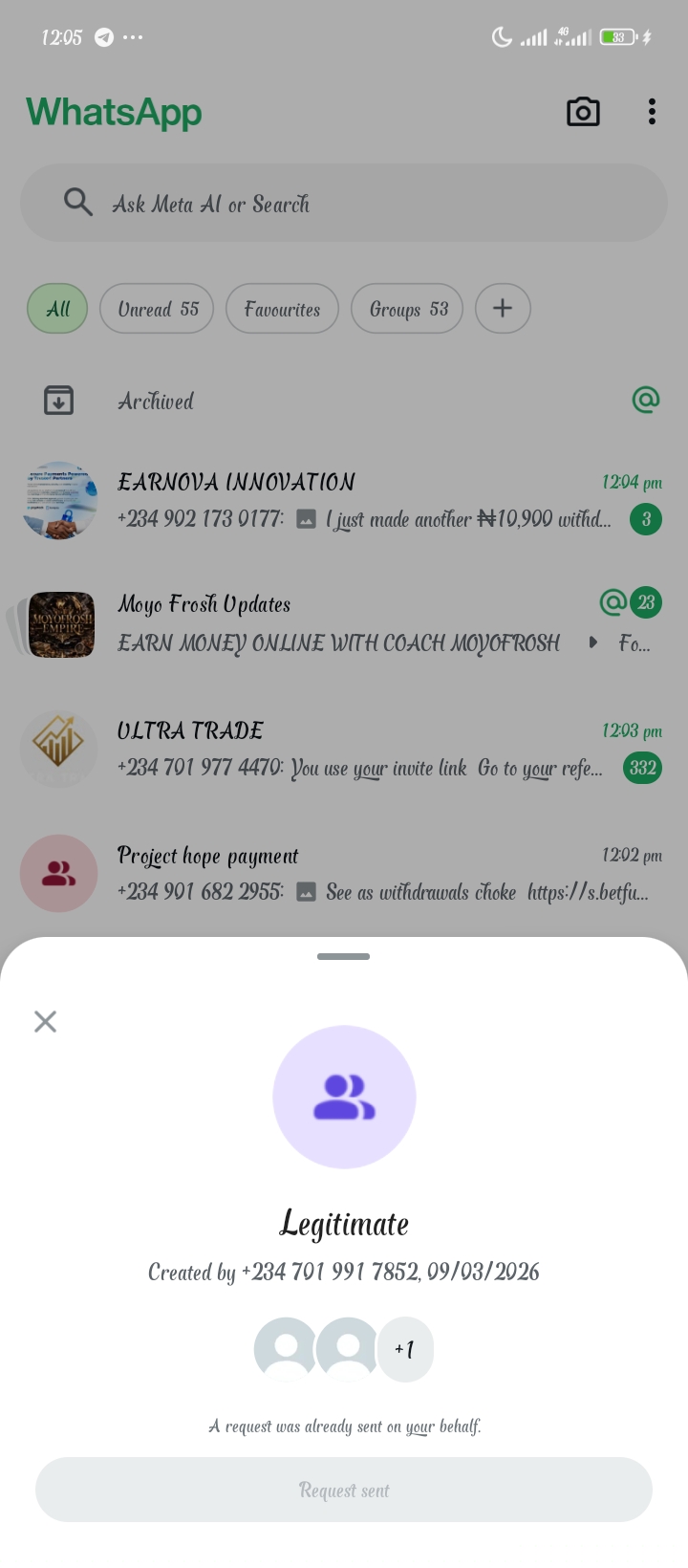This screenshot has height=1568, width=688.
Task: Open the three-dot overflow menu
Action: tap(652, 112)
